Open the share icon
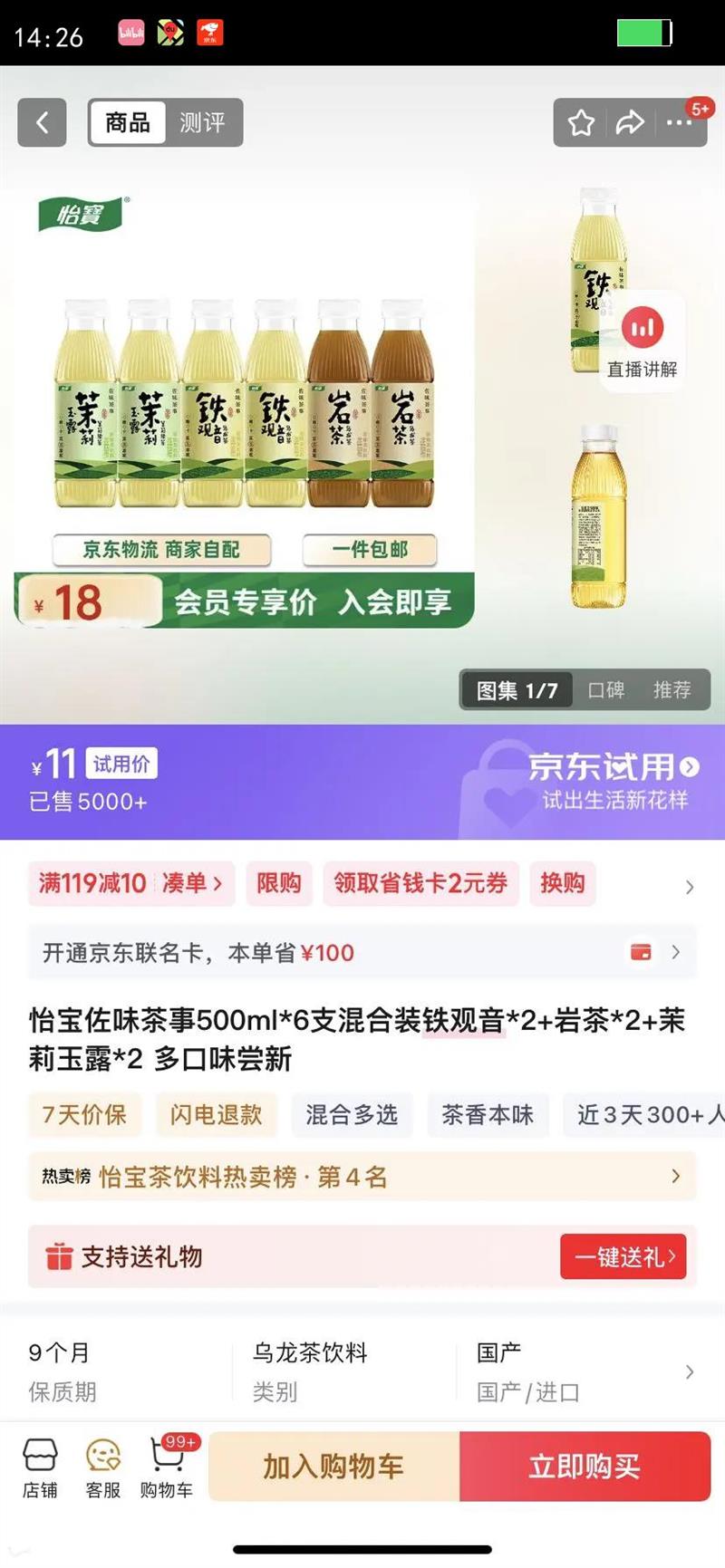This screenshot has width=725, height=1568. [x=629, y=122]
